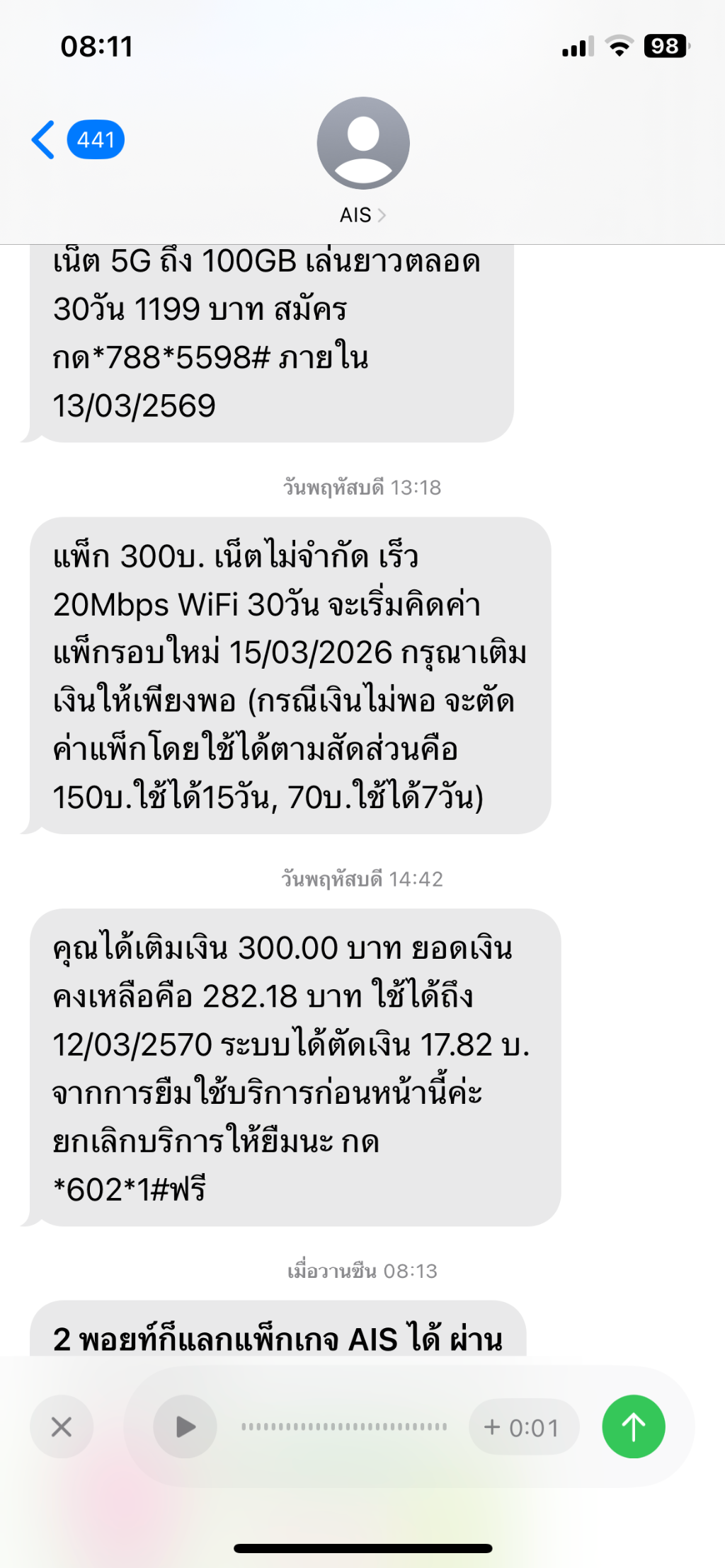Play the recorded audio clip

point(185,1426)
